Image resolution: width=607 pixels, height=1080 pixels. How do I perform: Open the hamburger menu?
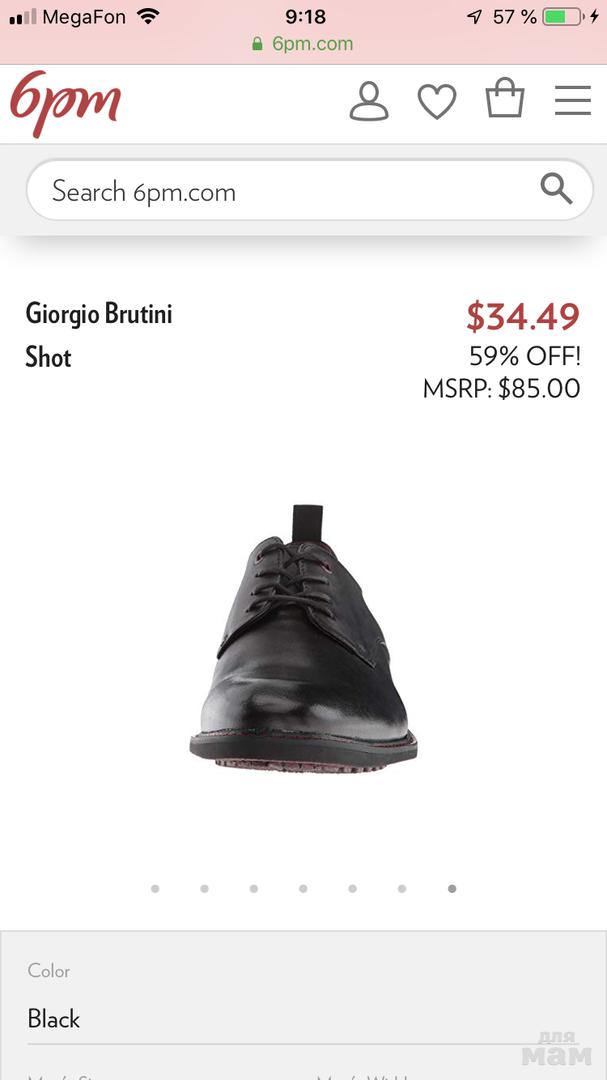click(573, 101)
